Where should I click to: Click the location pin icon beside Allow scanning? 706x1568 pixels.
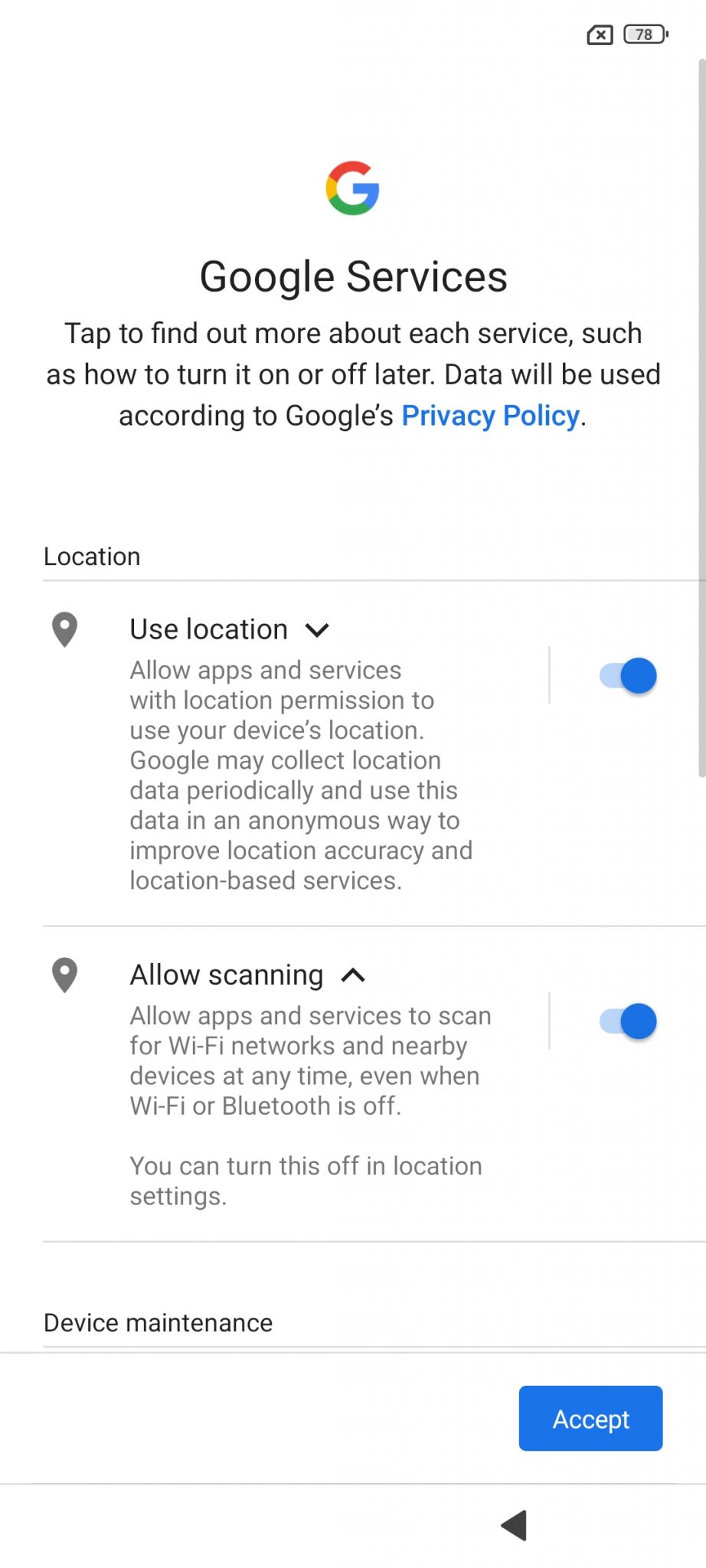(65, 975)
